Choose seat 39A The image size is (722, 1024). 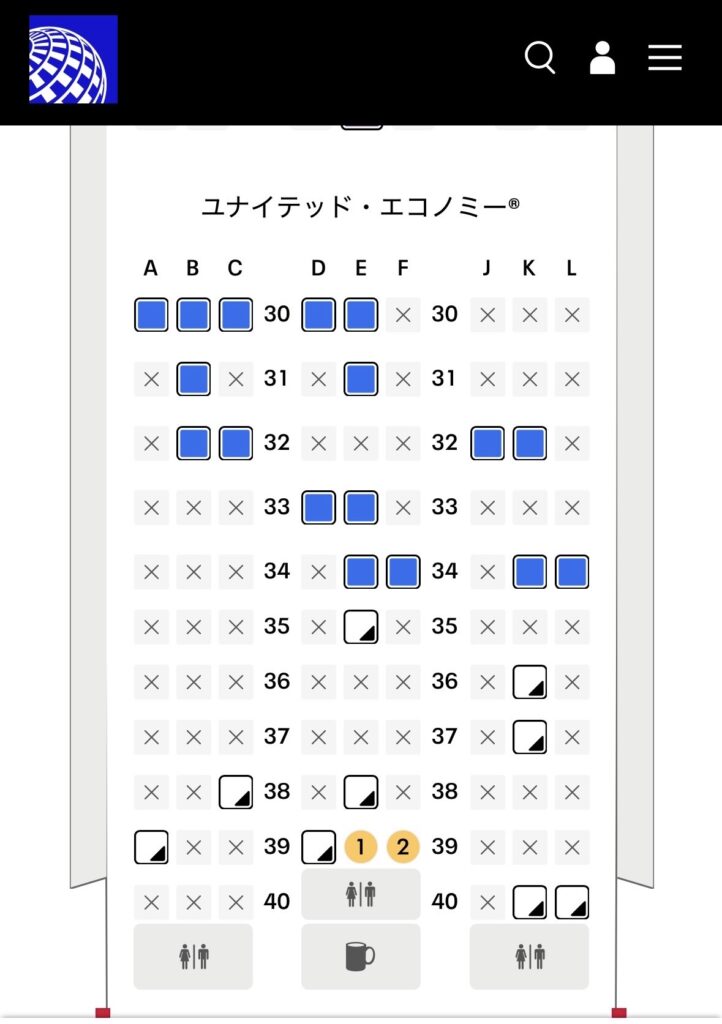click(151, 847)
